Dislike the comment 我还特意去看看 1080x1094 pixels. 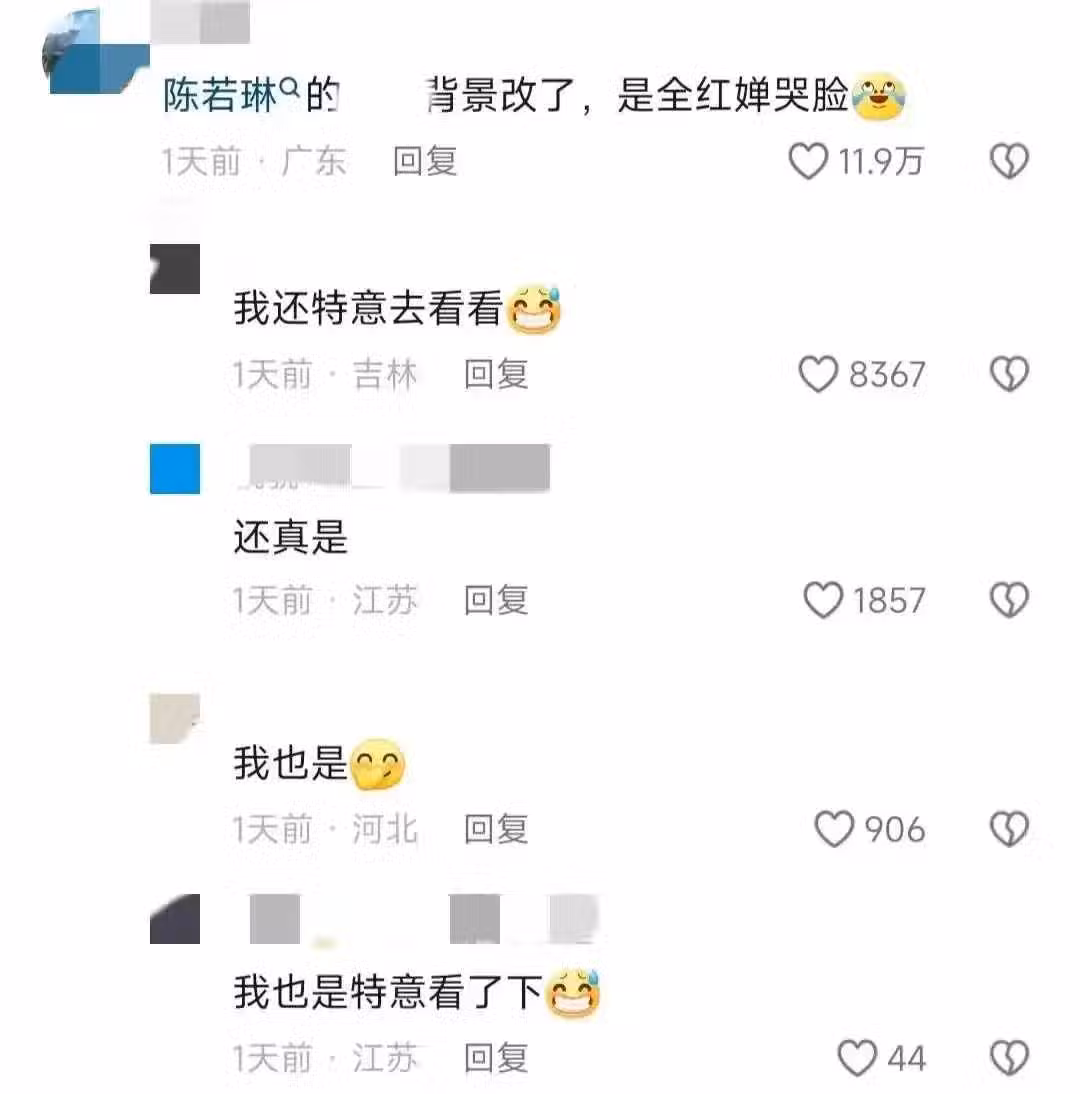[1009, 375]
